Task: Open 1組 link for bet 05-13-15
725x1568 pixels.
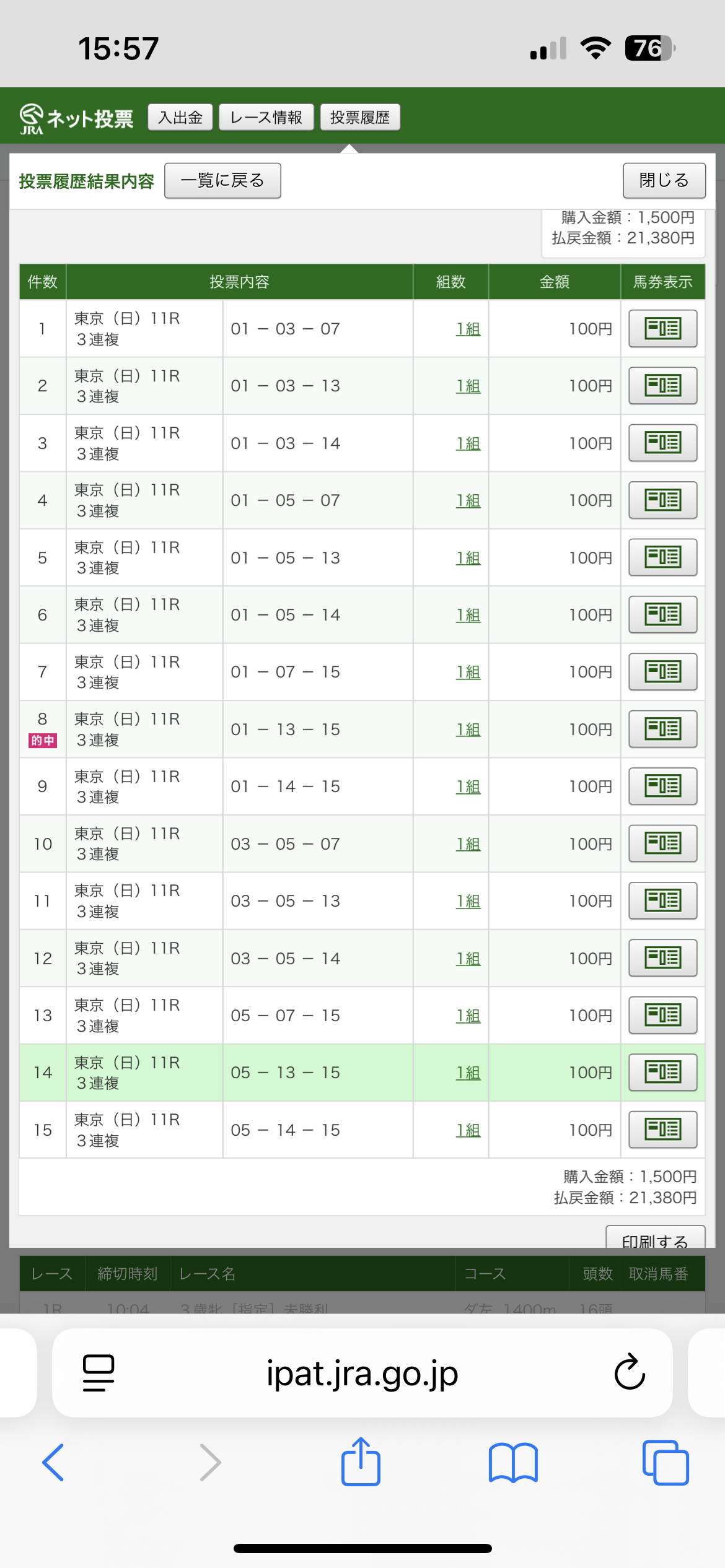Action: tap(468, 1073)
